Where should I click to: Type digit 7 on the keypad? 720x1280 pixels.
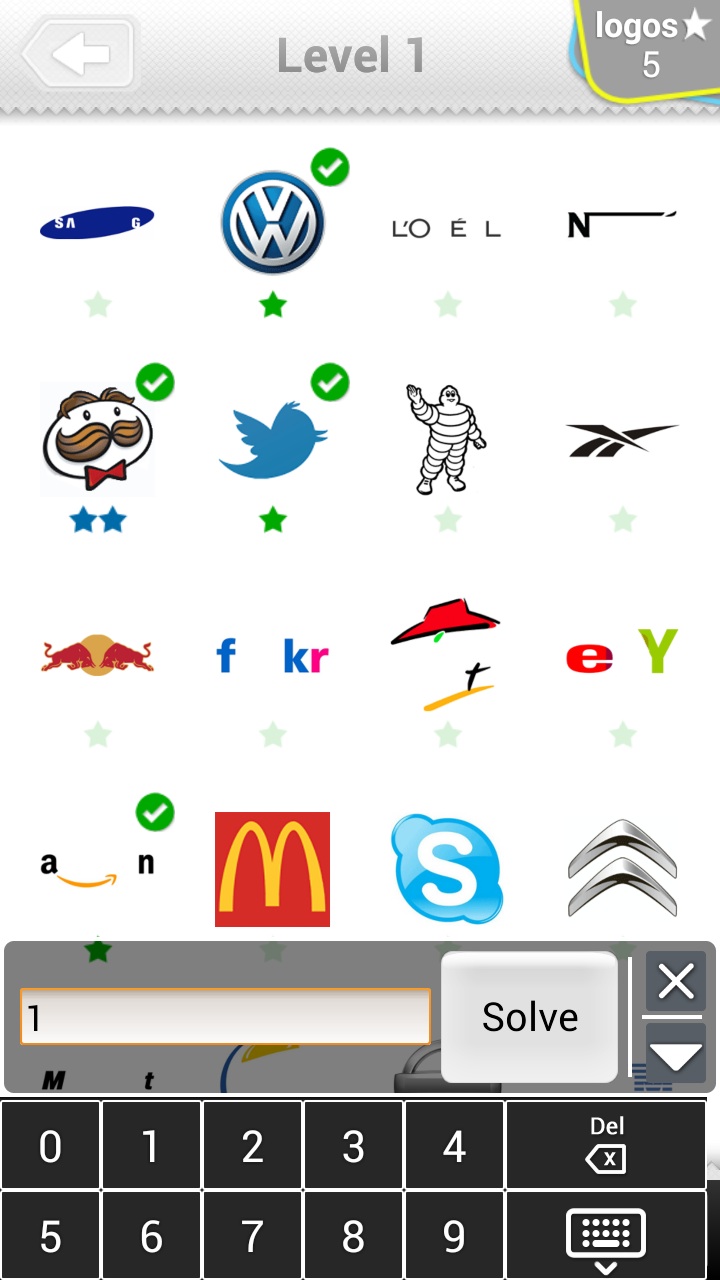point(252,1236)
